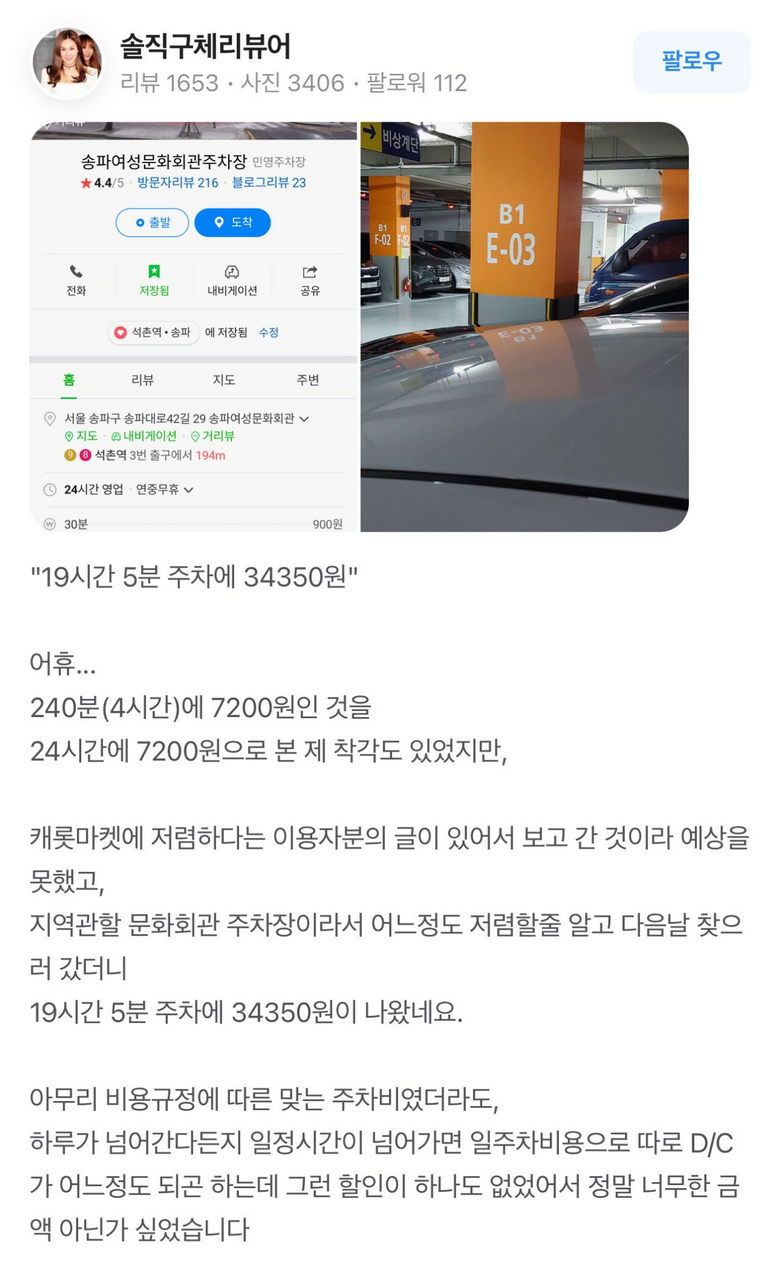Screen dimensions: 780x1267
Task: Open the map screenshot review photo
Action: tap(193, 327)
